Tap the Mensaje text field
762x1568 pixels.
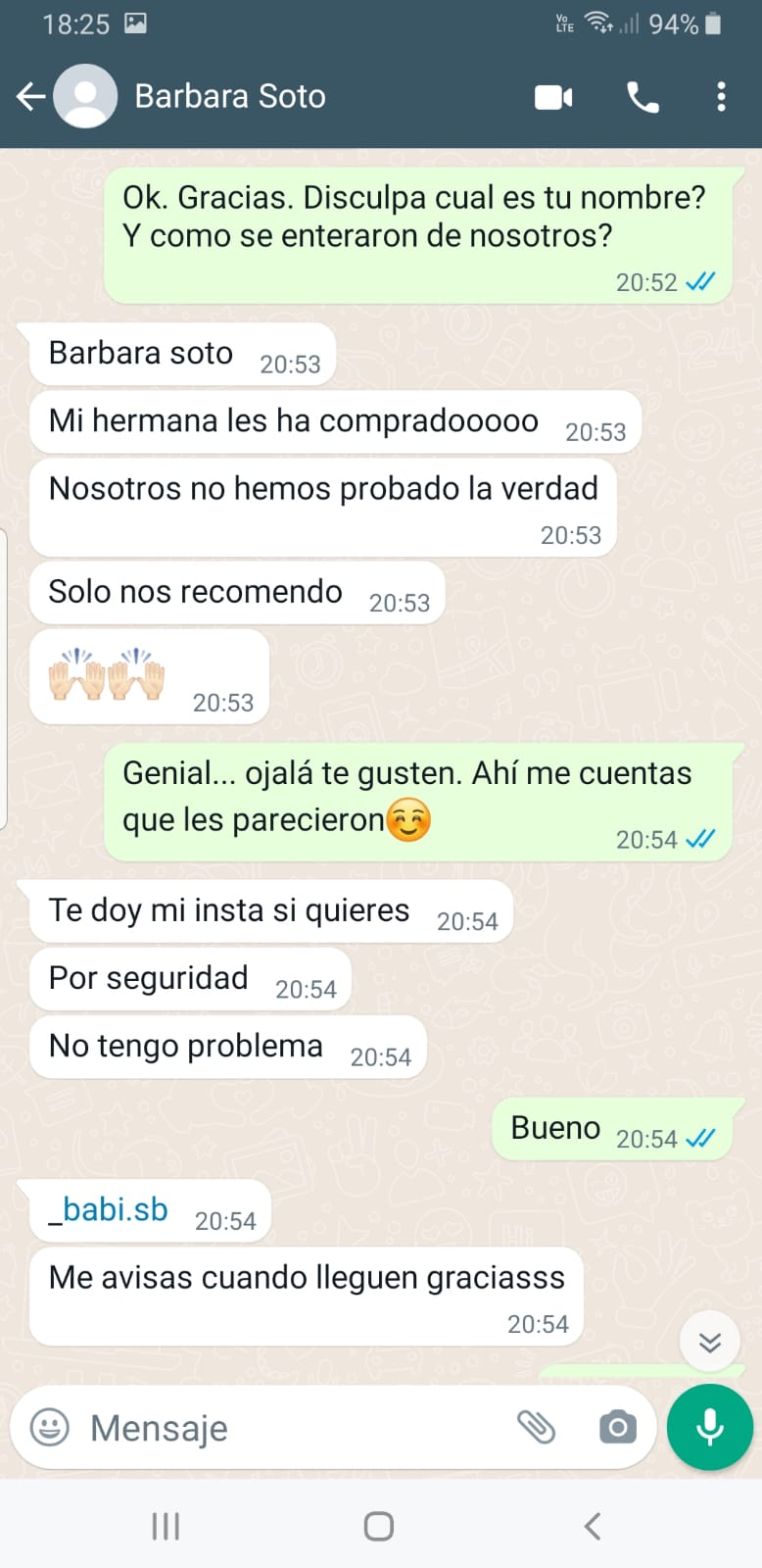(x=294, y=1428)
